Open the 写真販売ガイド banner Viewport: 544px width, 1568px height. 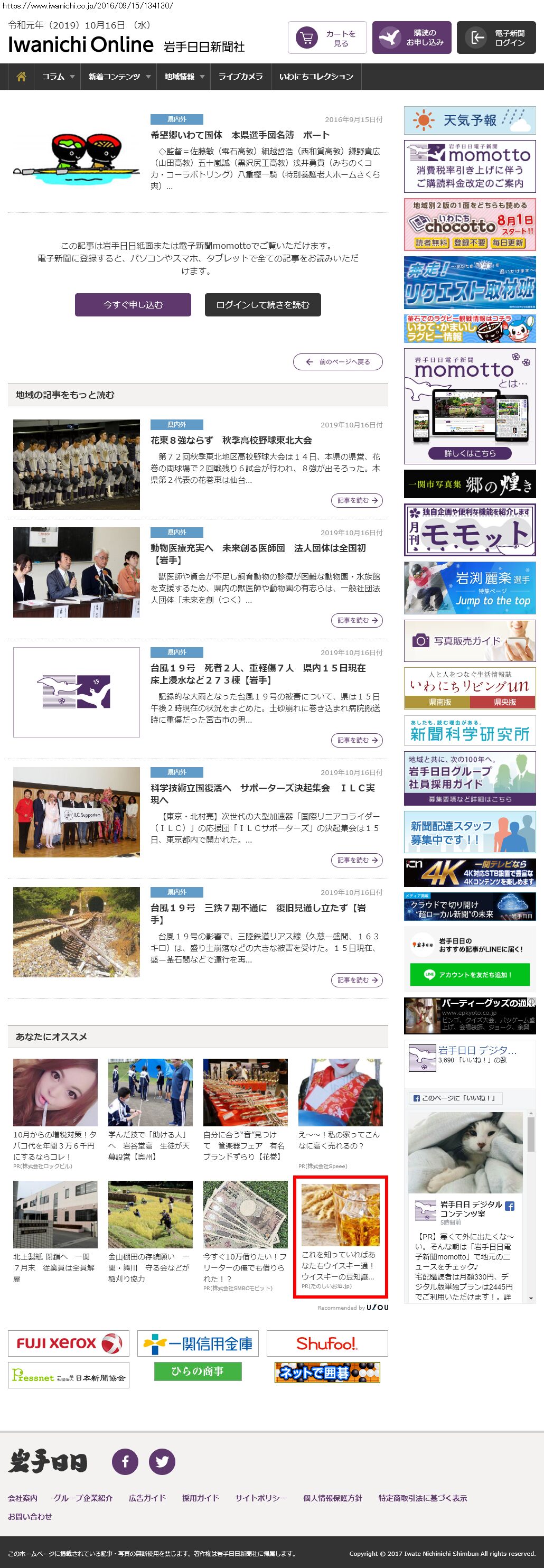point(470,641)
